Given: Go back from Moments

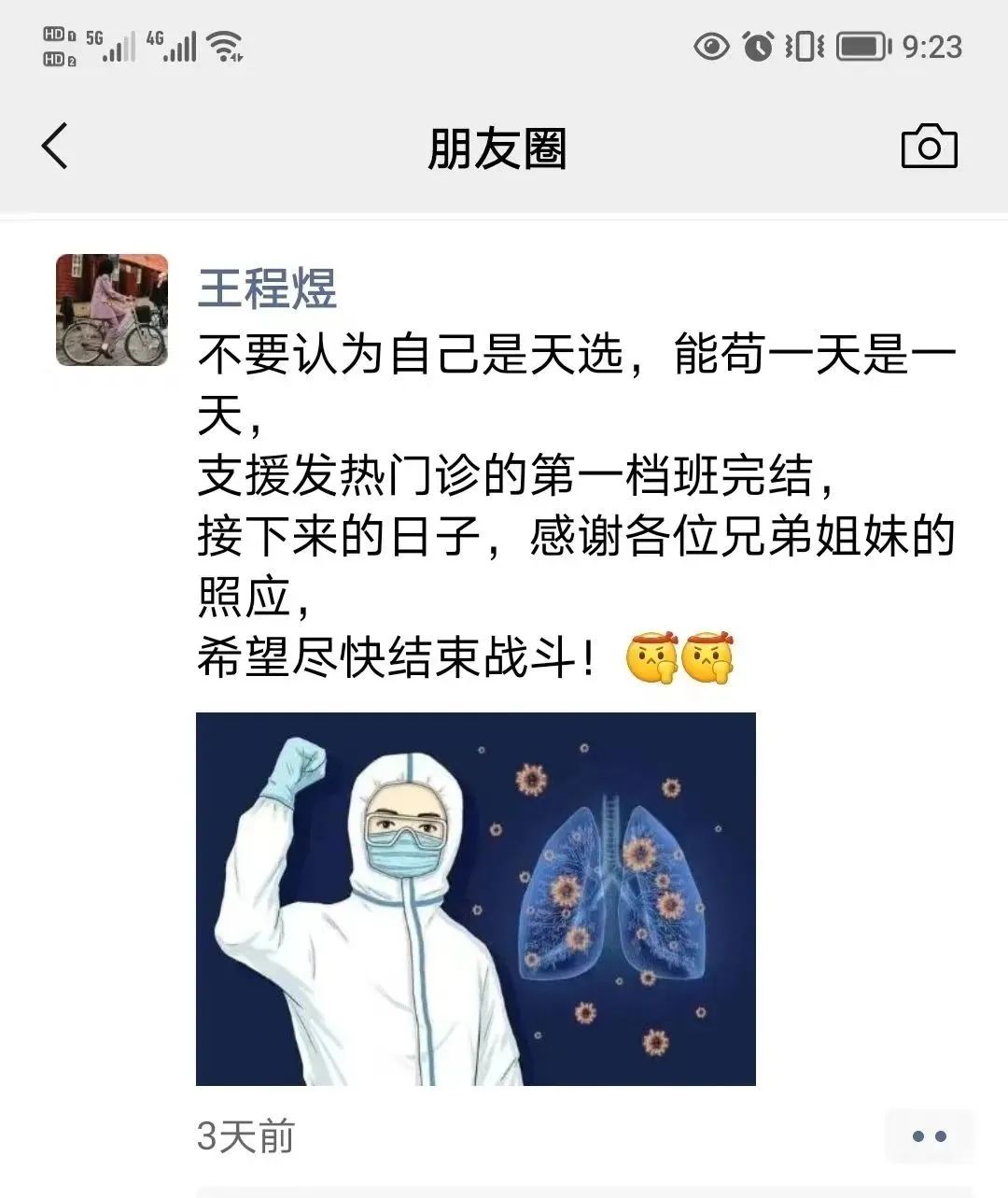Looking at the screenshot, I should (x=55, y=148).
